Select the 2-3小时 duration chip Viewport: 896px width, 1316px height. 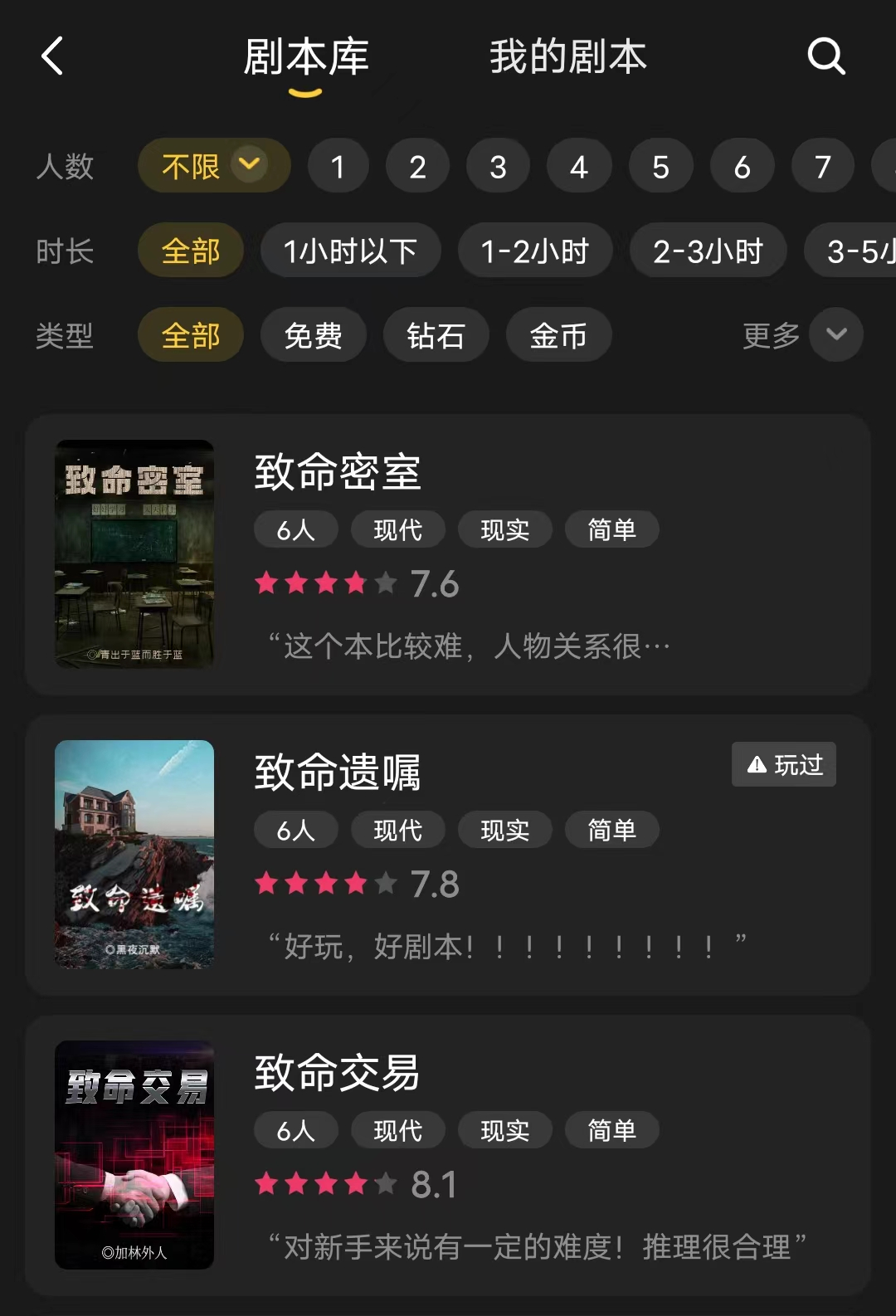tap(708, 251)
